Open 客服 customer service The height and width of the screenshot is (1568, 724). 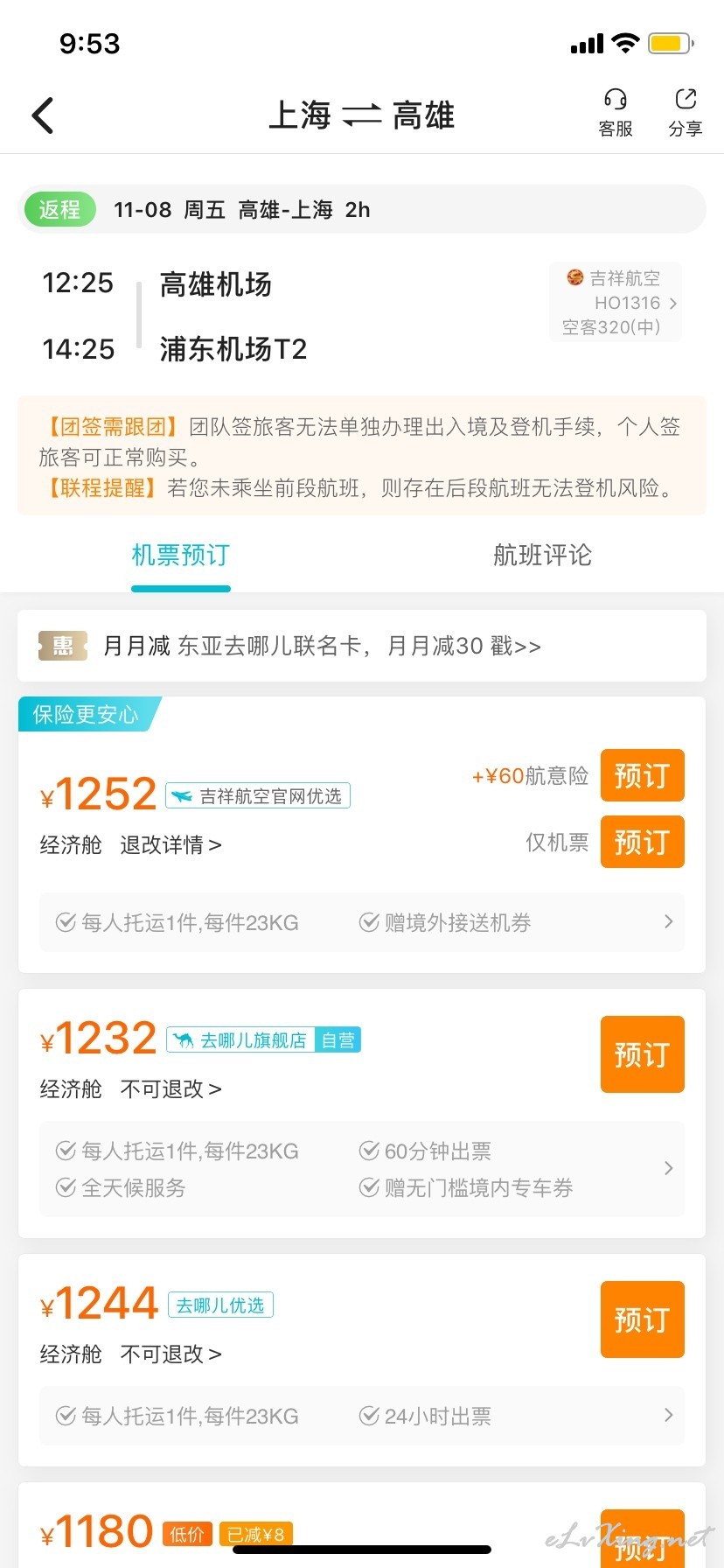point(616,114)
